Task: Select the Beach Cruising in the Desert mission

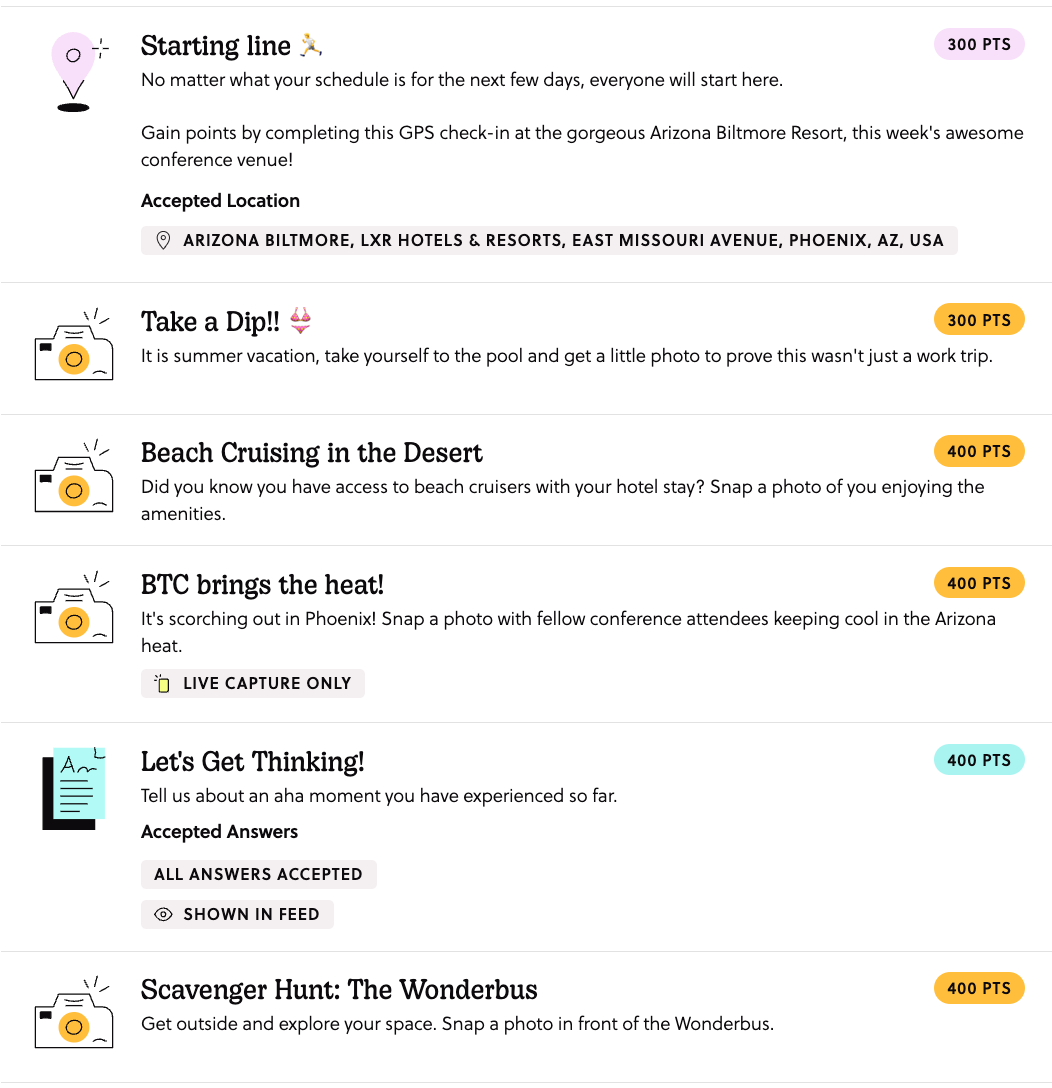Action: click(x=311, y=453)
